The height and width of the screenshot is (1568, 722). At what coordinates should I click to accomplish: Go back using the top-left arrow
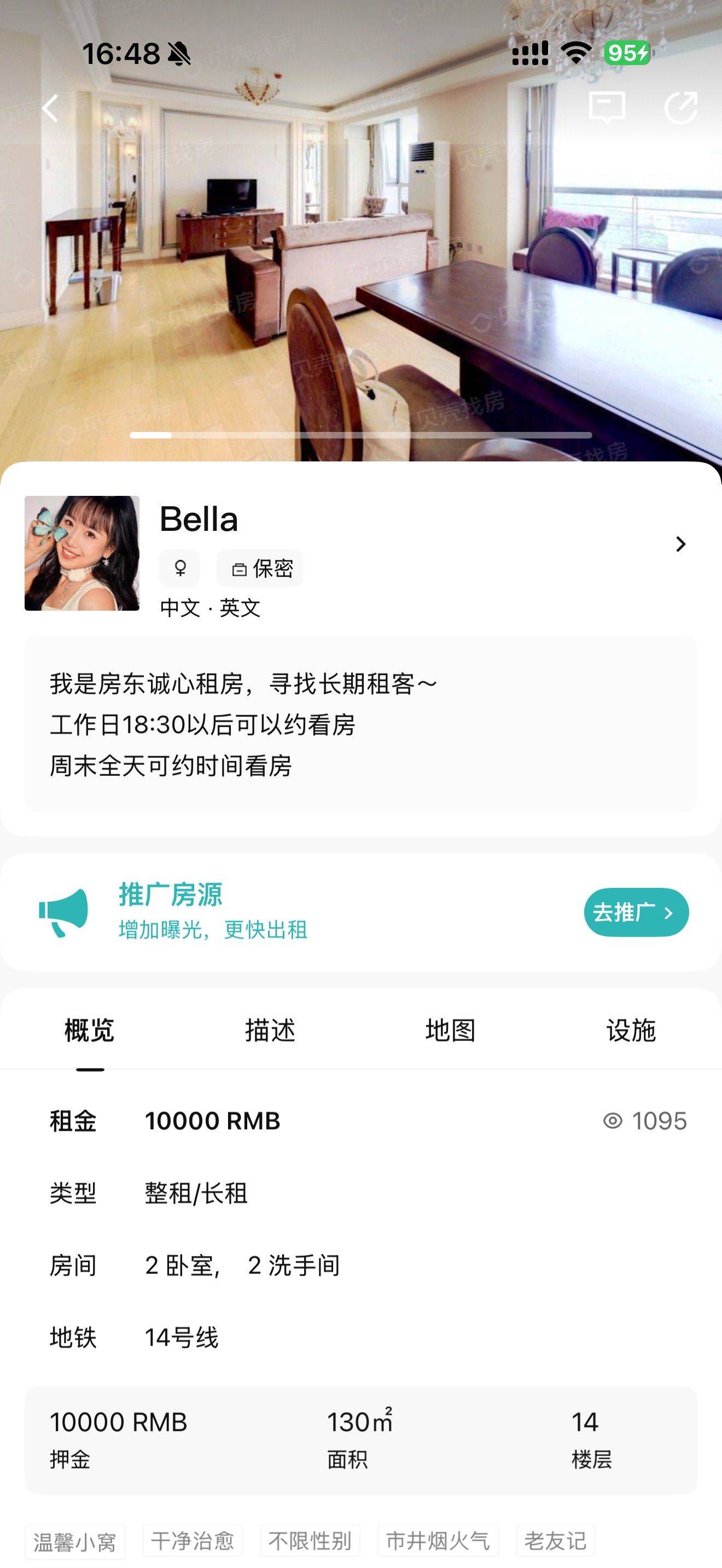(x=50, y=109)
